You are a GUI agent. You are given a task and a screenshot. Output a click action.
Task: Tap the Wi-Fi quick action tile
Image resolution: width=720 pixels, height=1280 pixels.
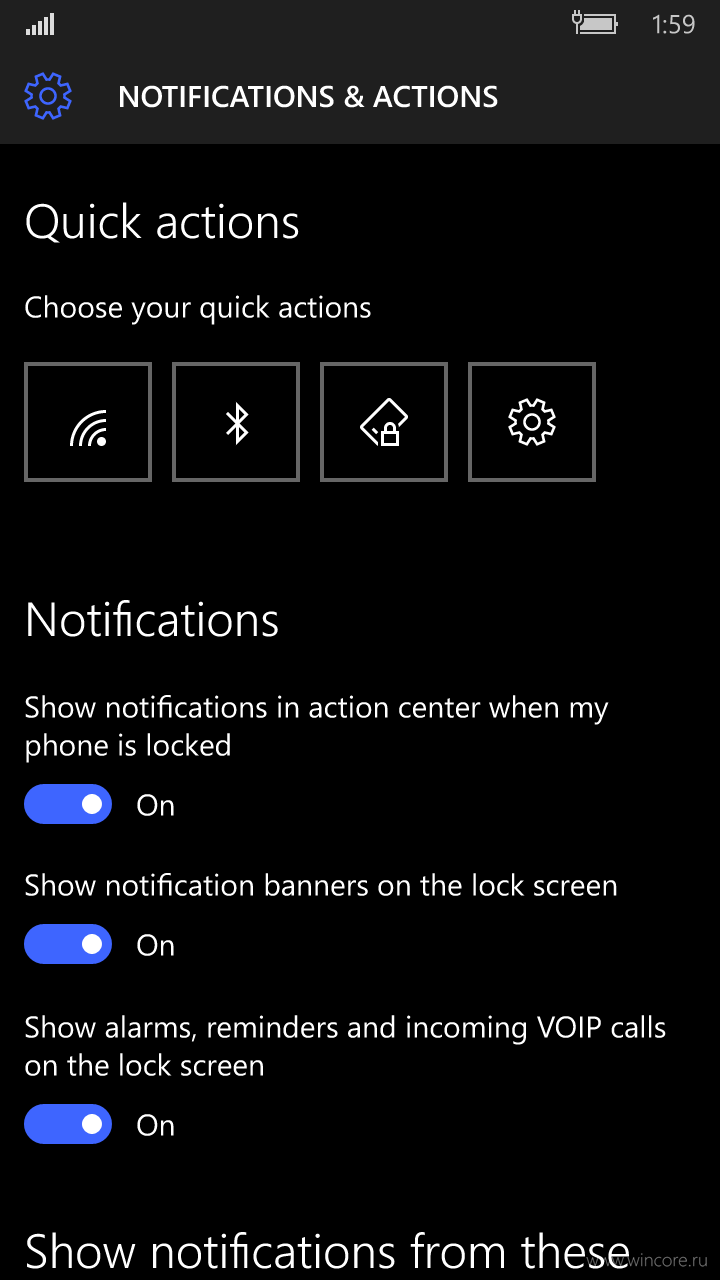[88, 422]
